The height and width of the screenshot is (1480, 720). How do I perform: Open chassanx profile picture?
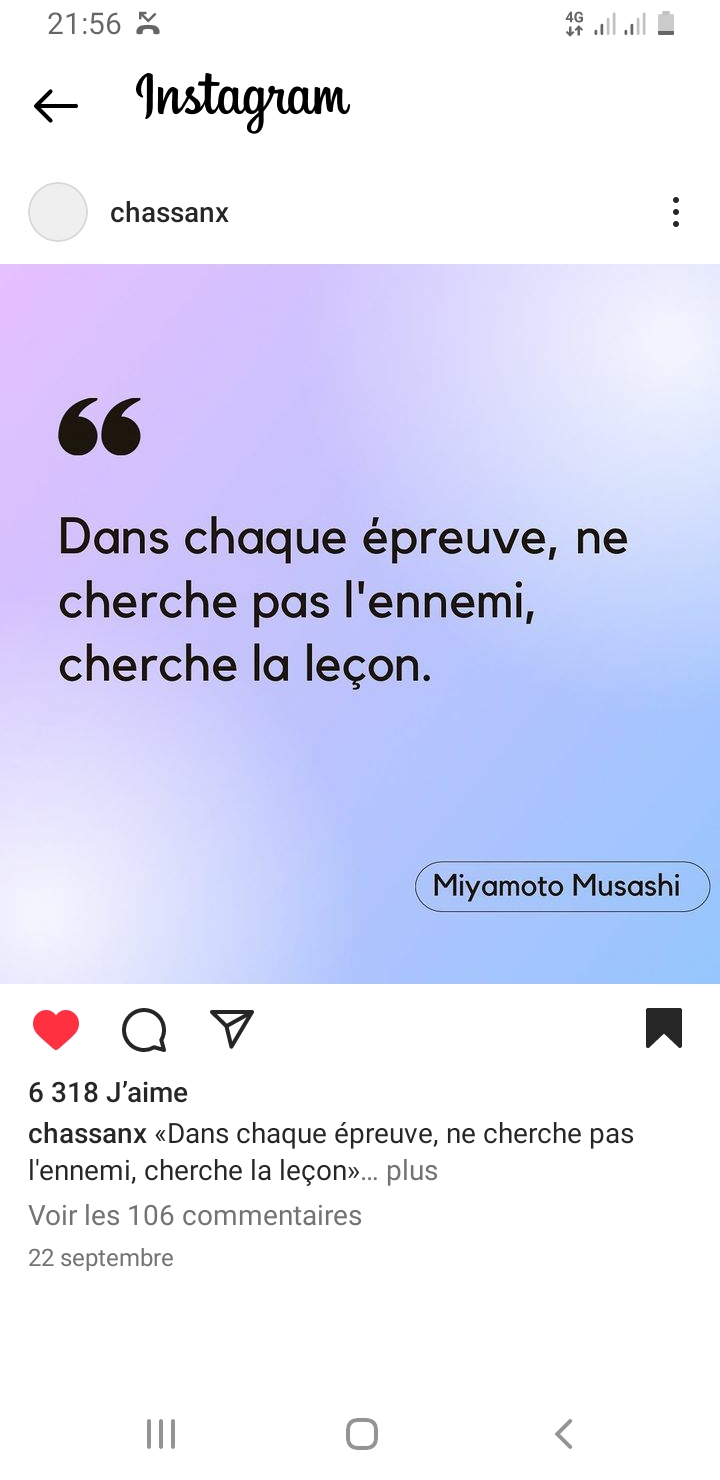[x=58, y=212]
